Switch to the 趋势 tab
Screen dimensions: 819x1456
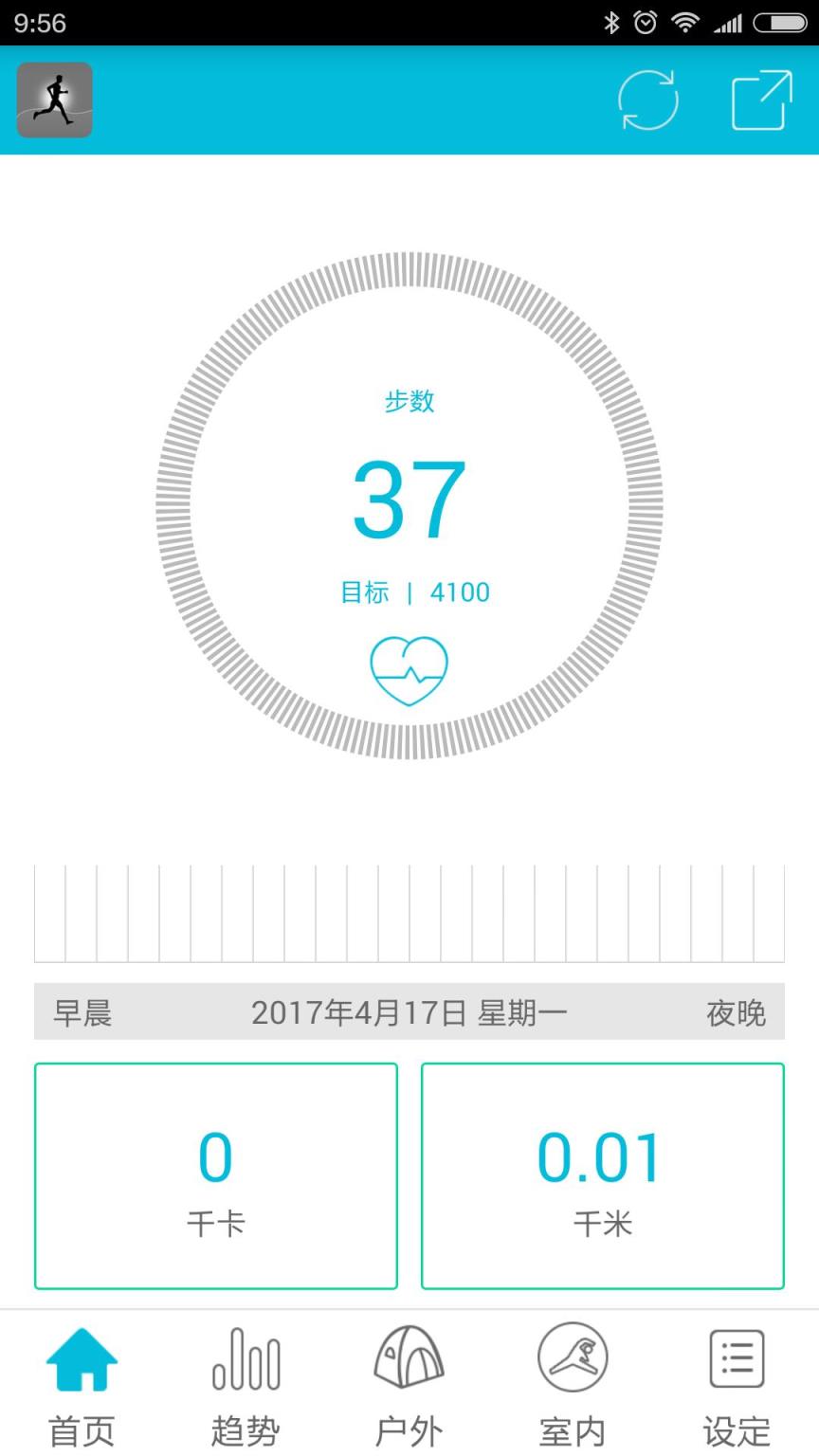(x=246, y=1384)
